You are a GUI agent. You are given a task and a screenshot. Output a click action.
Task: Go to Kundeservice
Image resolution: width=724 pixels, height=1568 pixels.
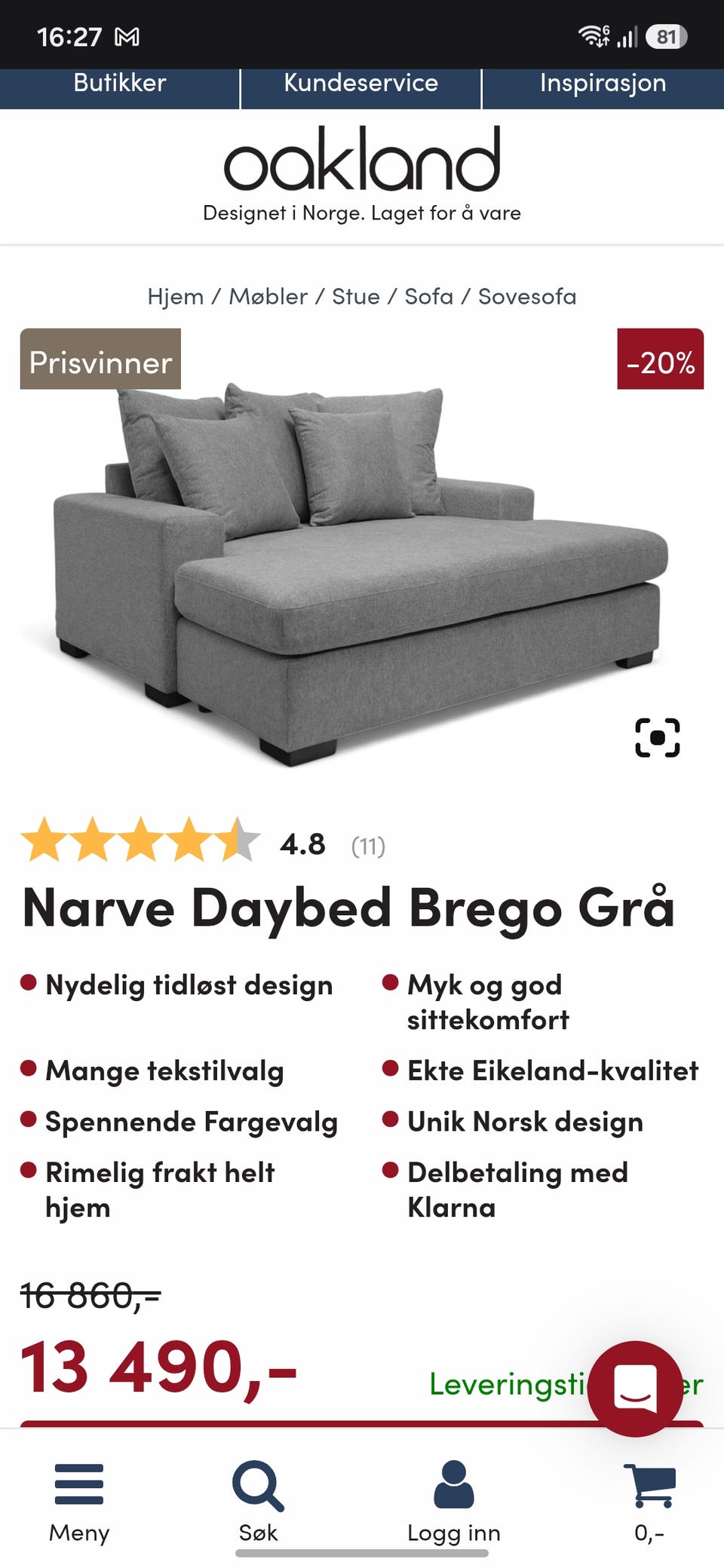[x=360, y=83]
